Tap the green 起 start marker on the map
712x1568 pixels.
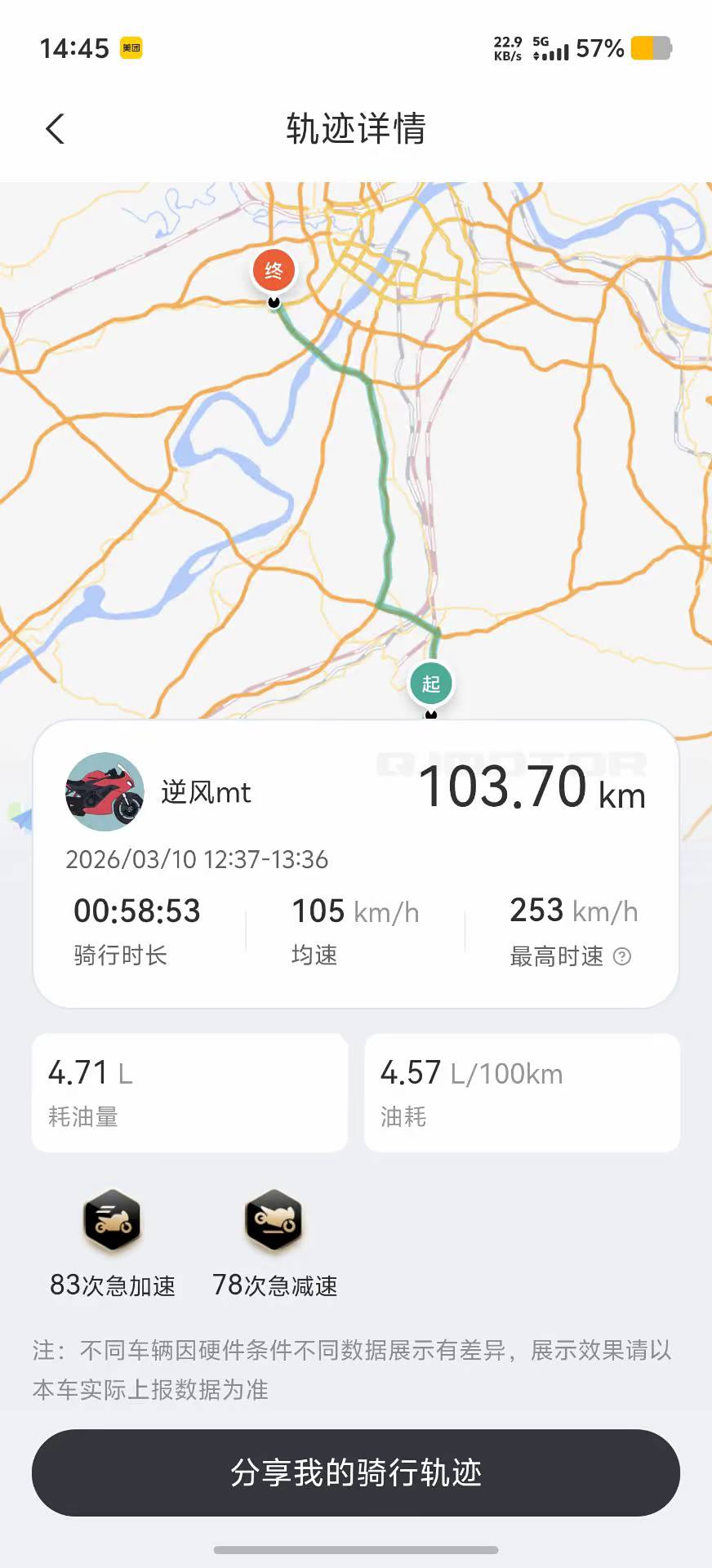[431, 684]
